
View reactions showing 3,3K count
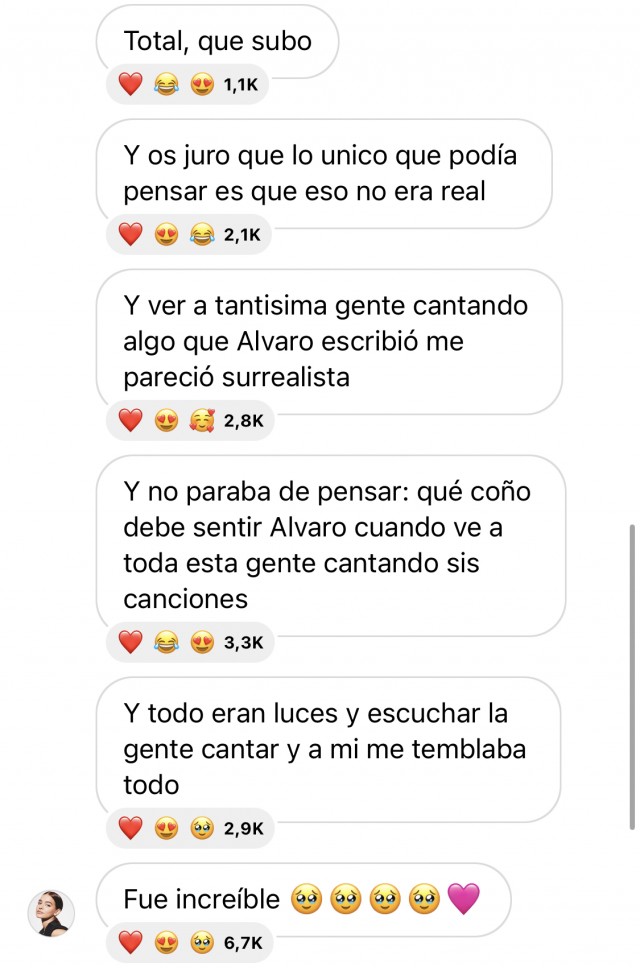189,643
